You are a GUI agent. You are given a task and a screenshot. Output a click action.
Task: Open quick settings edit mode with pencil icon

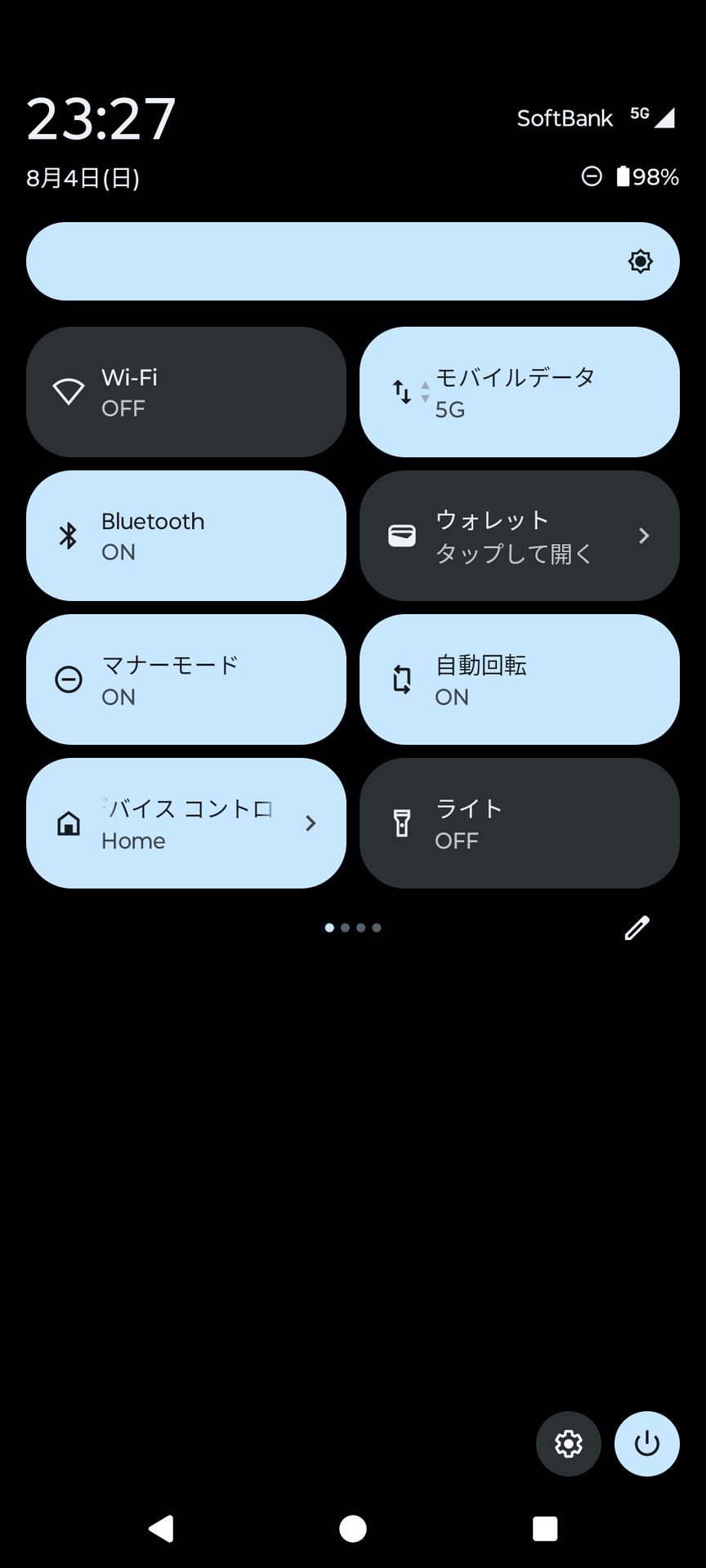pyautogui.click(x=636, y=927)
